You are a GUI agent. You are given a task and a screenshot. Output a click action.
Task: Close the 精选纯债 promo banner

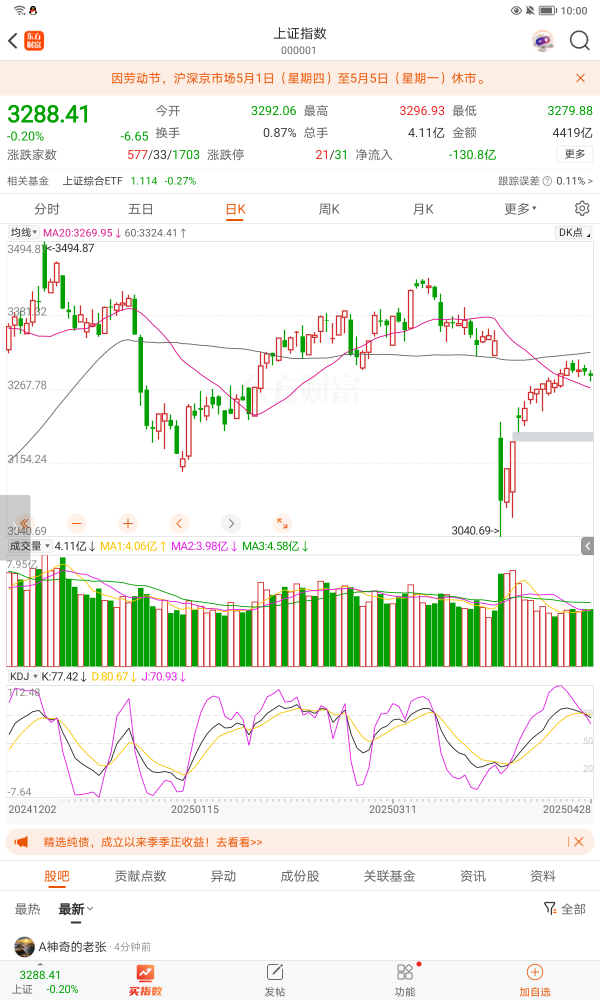[578, 842]
